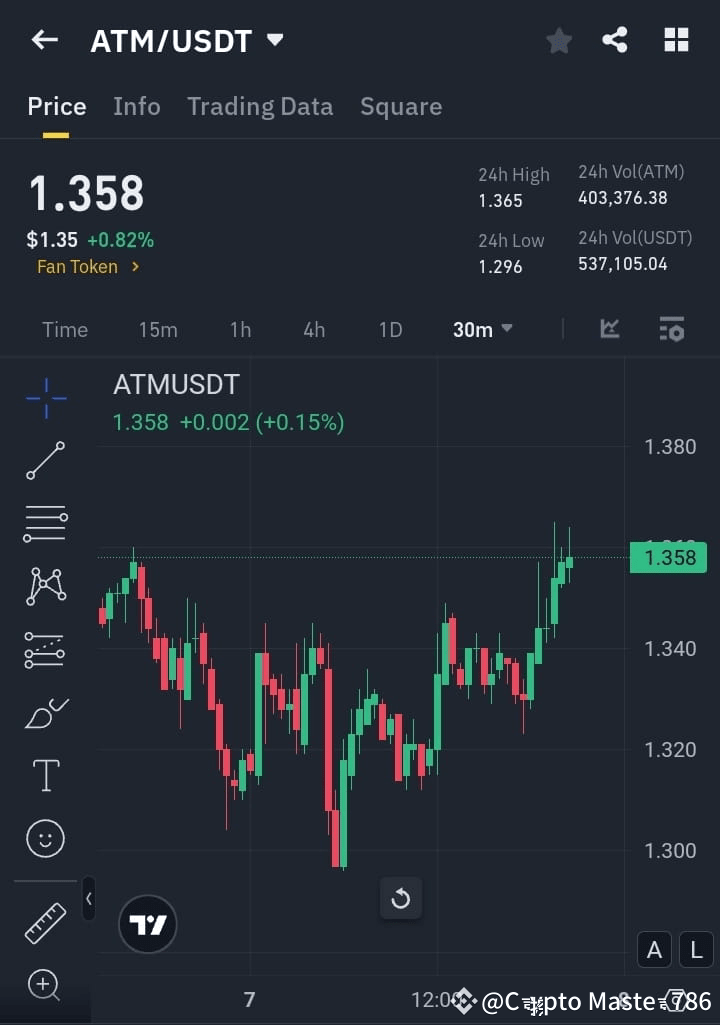Collapse the drawing toolbar with the chevron
Screen dimensions: 720x1025
pos(89,898)
